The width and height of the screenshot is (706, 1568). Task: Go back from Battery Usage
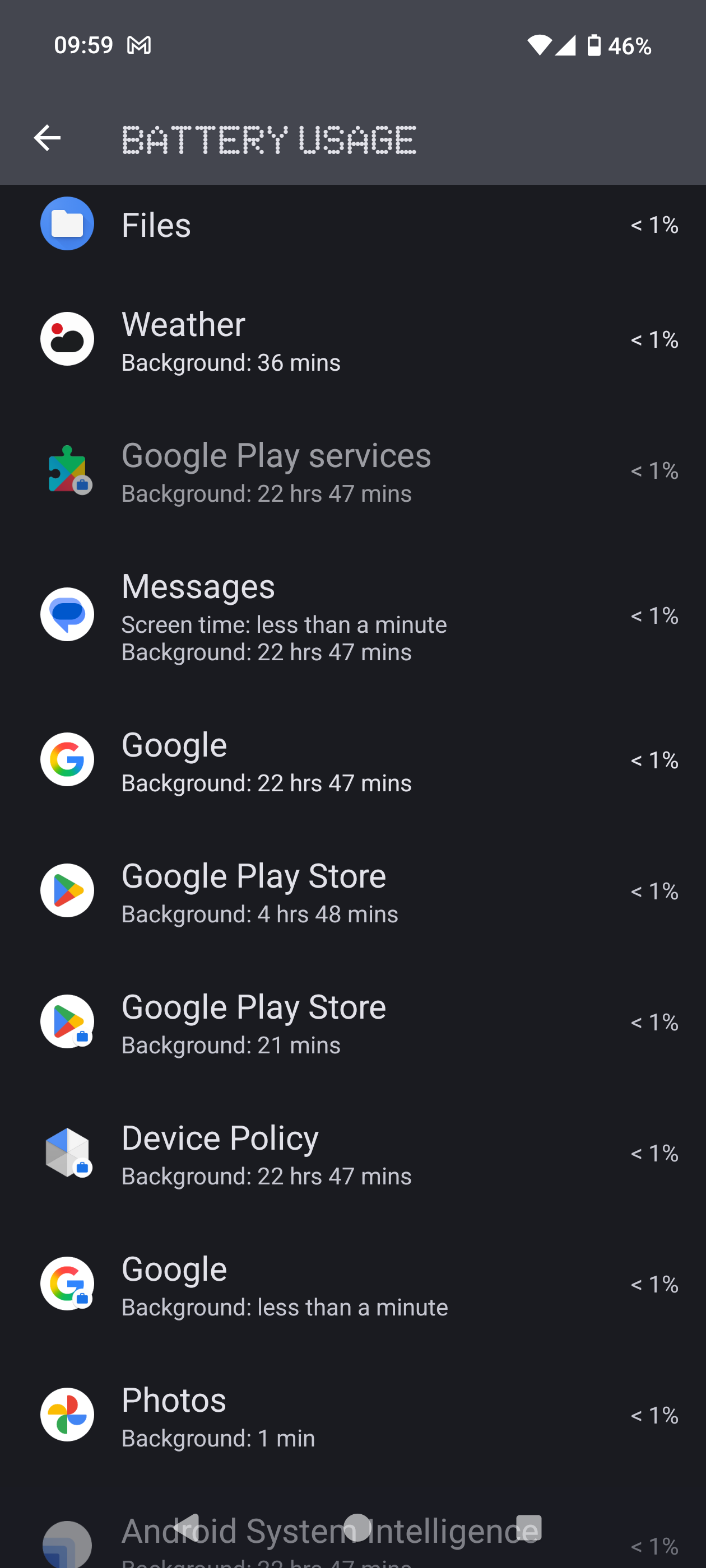coord(47,138)
